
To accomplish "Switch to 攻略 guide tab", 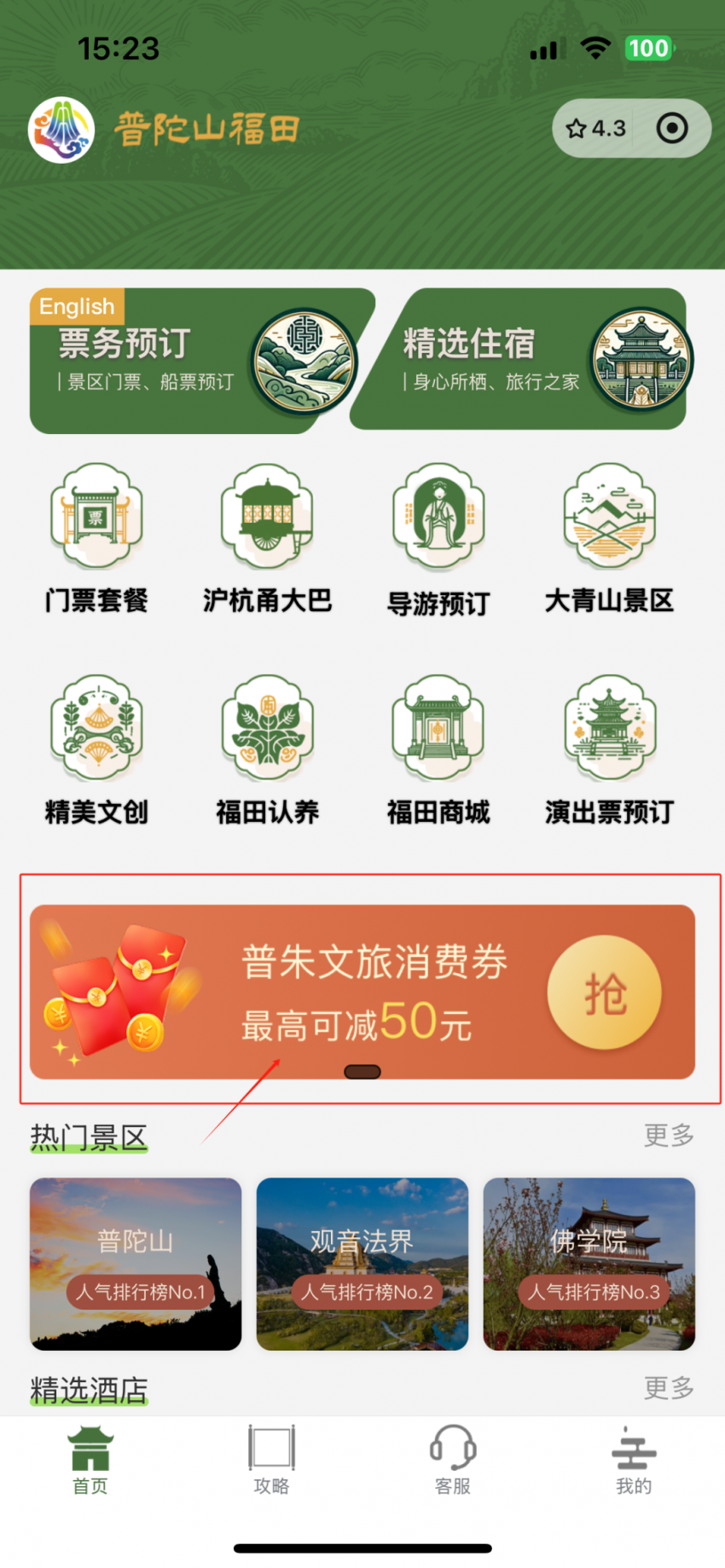I will pyautogui.click(x=271, y=1460).
